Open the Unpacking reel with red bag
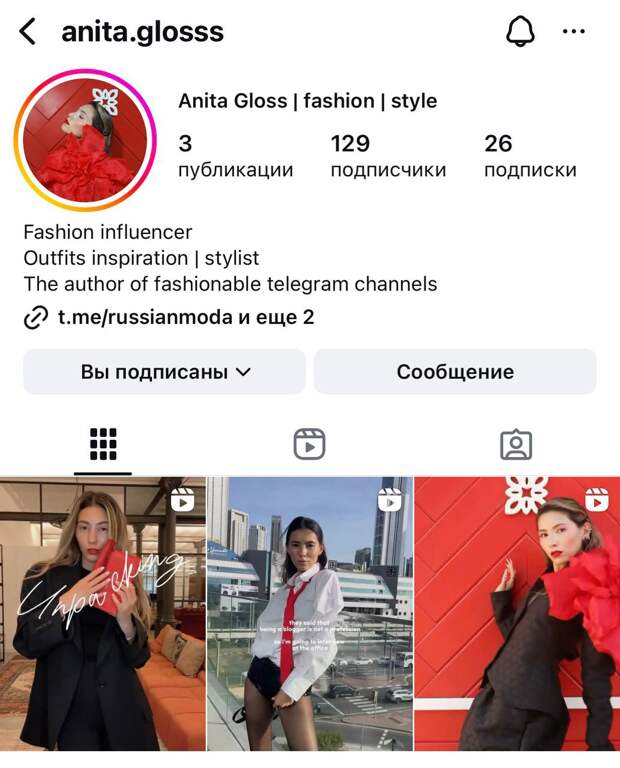Image resolution: width=620 pixels, height=768 pixels. [x=102, y=614]
